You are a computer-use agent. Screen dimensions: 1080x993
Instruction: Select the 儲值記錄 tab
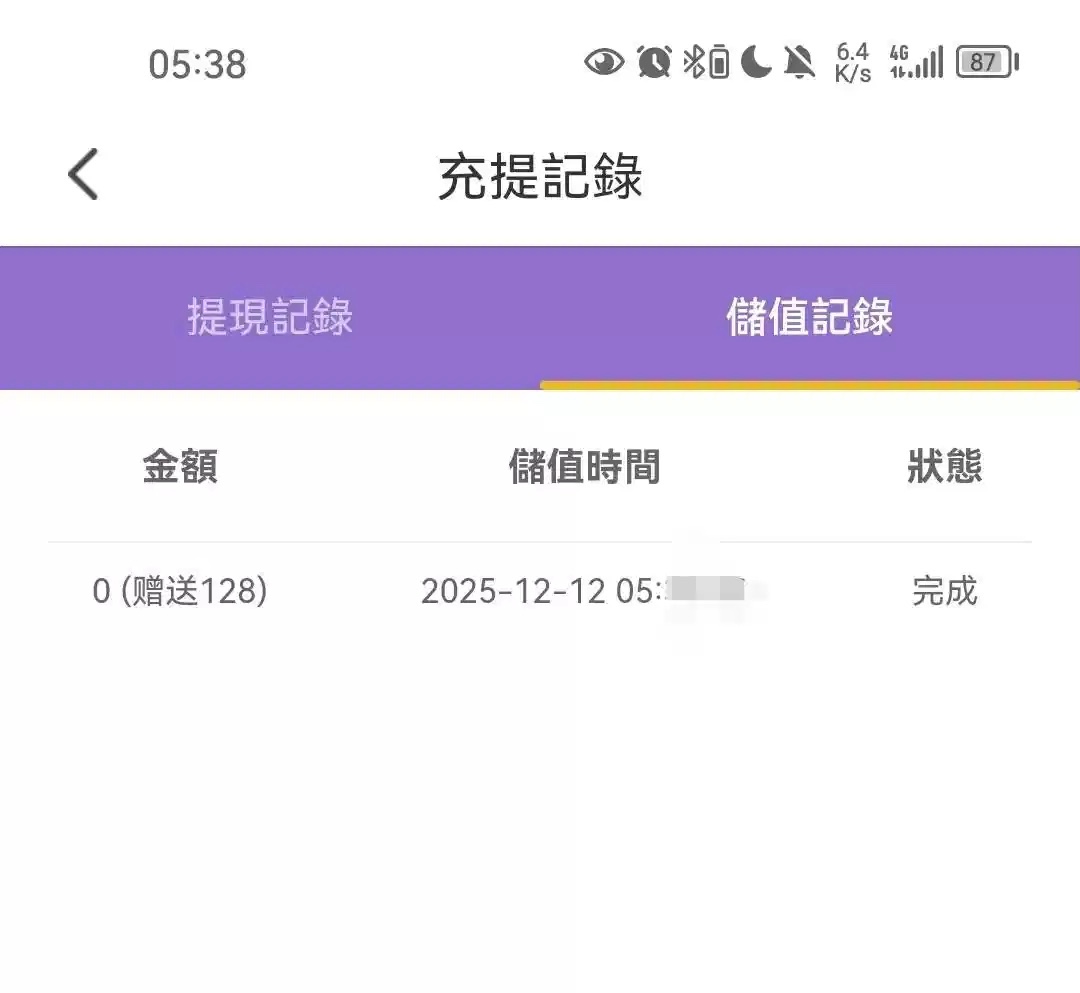(x=810, y=318)
